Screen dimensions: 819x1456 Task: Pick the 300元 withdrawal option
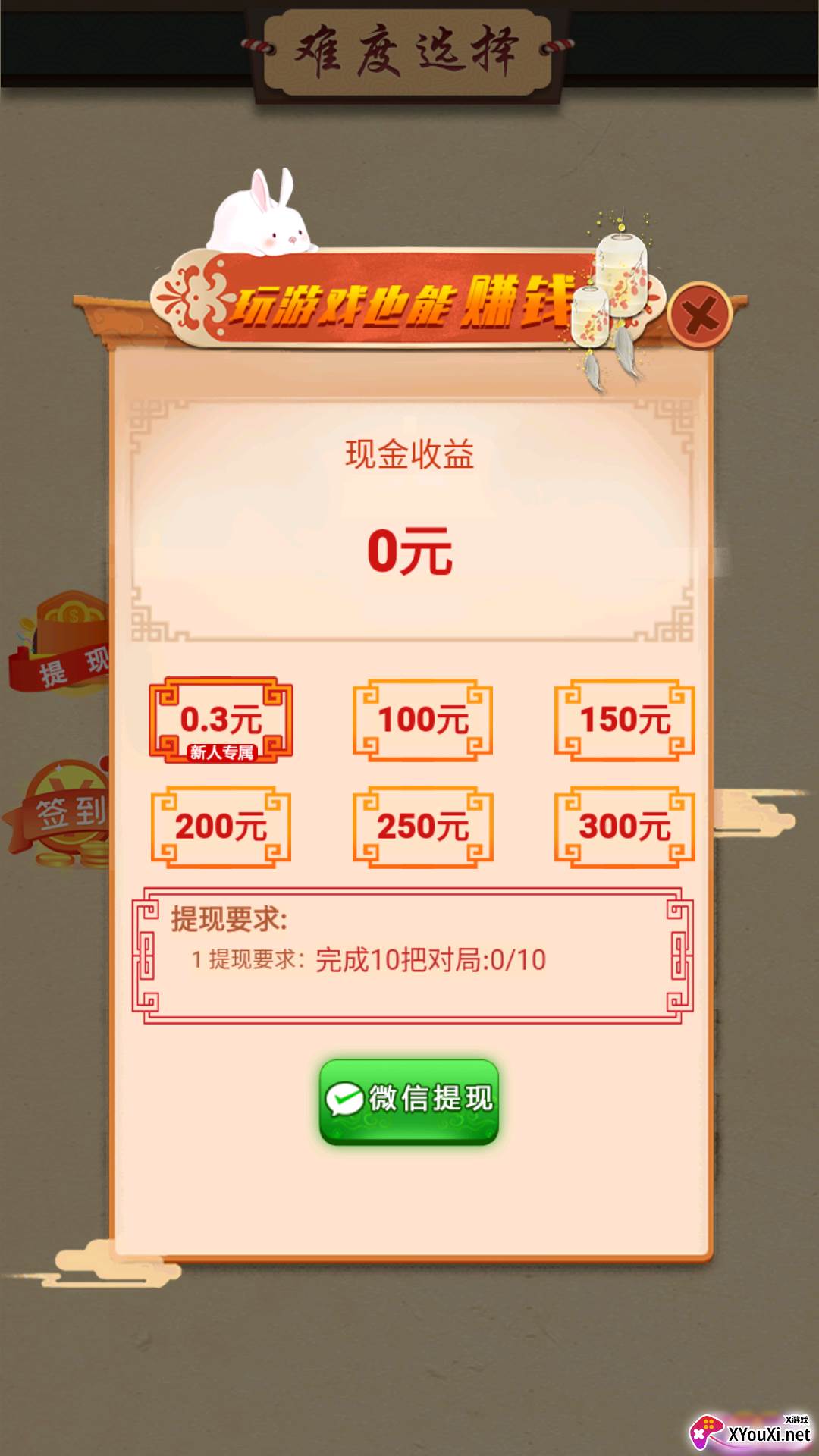[624, 827]
